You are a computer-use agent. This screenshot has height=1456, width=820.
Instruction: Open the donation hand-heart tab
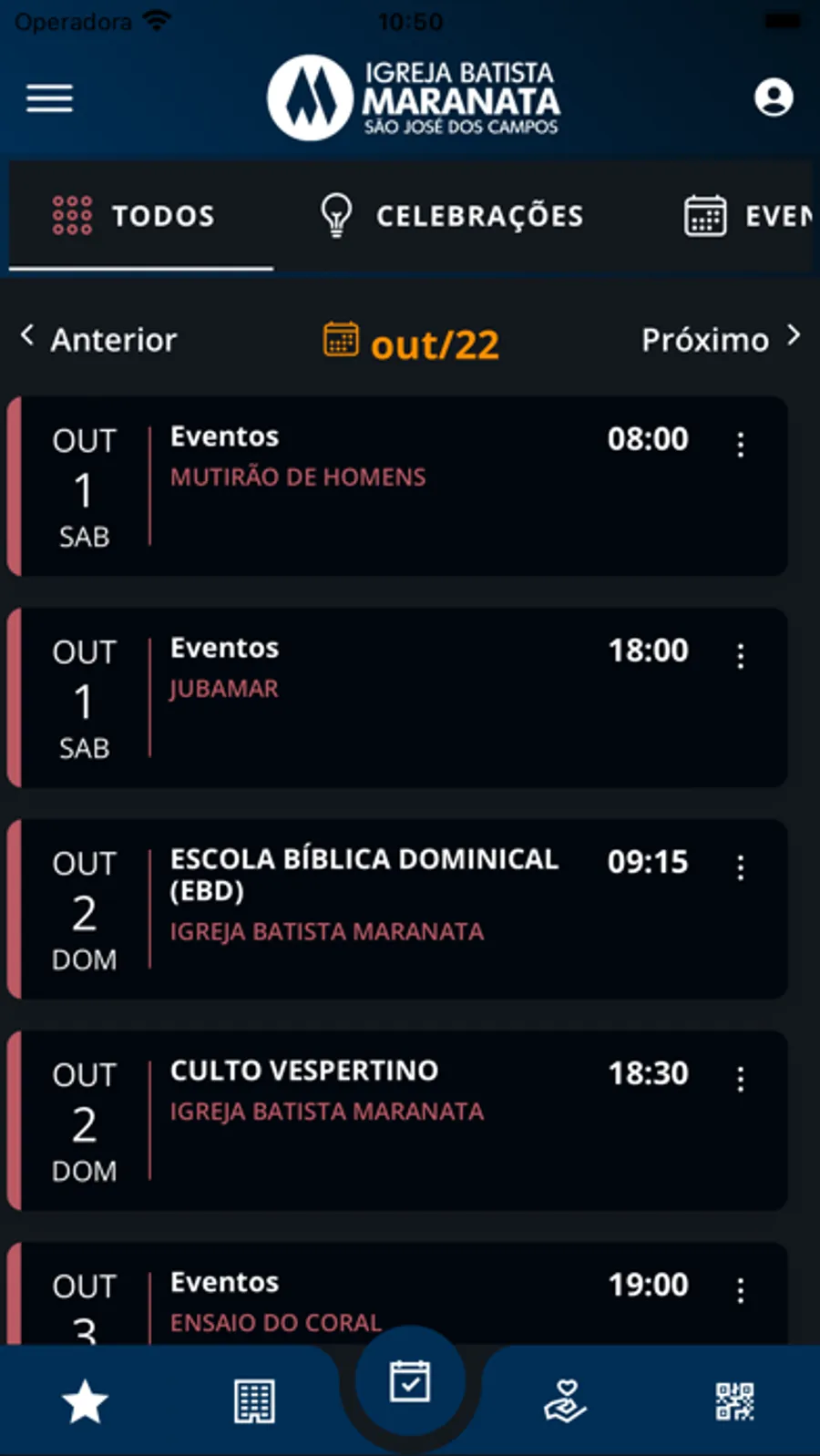pyautogui.click(x=566, y=1401)
